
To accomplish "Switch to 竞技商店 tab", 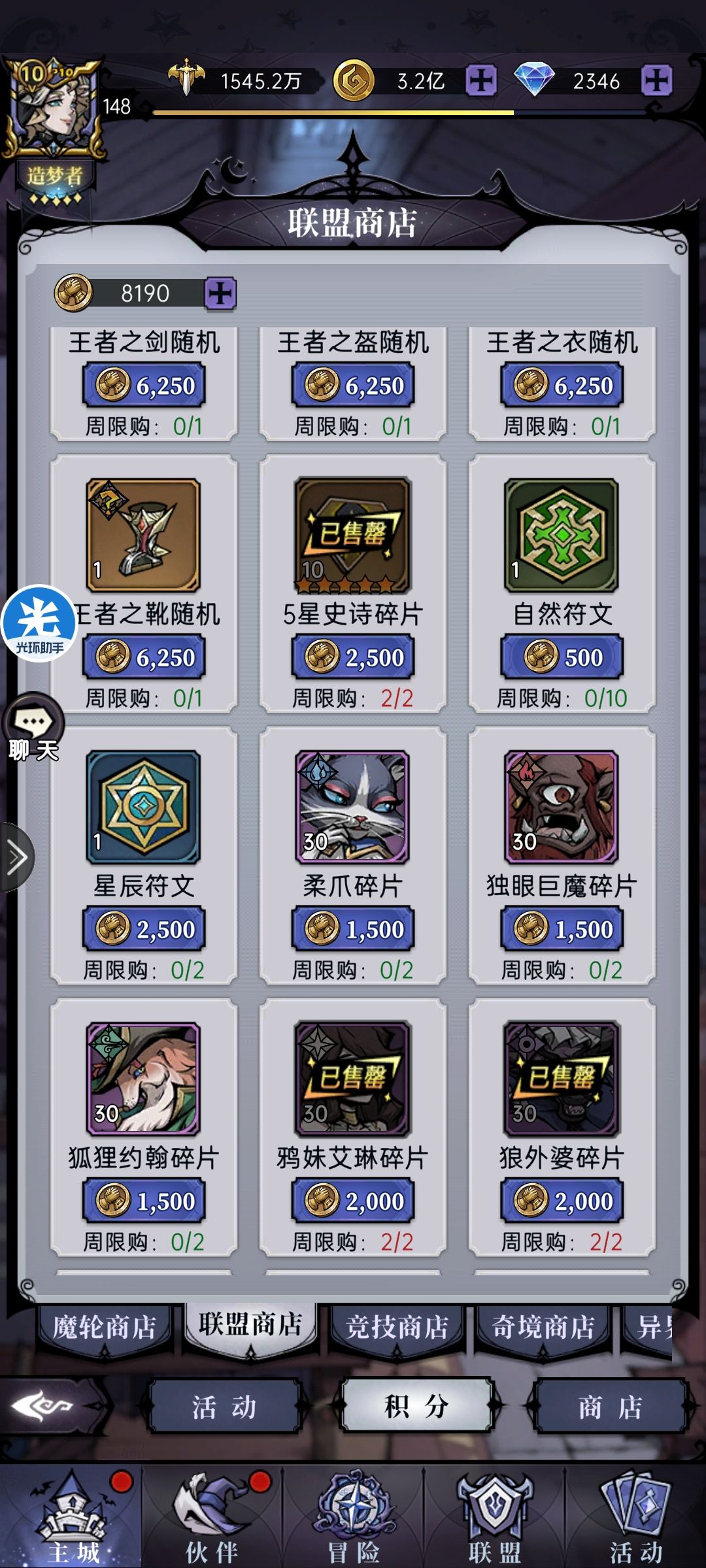I will pyautogui.click(x=397, y=1328).
